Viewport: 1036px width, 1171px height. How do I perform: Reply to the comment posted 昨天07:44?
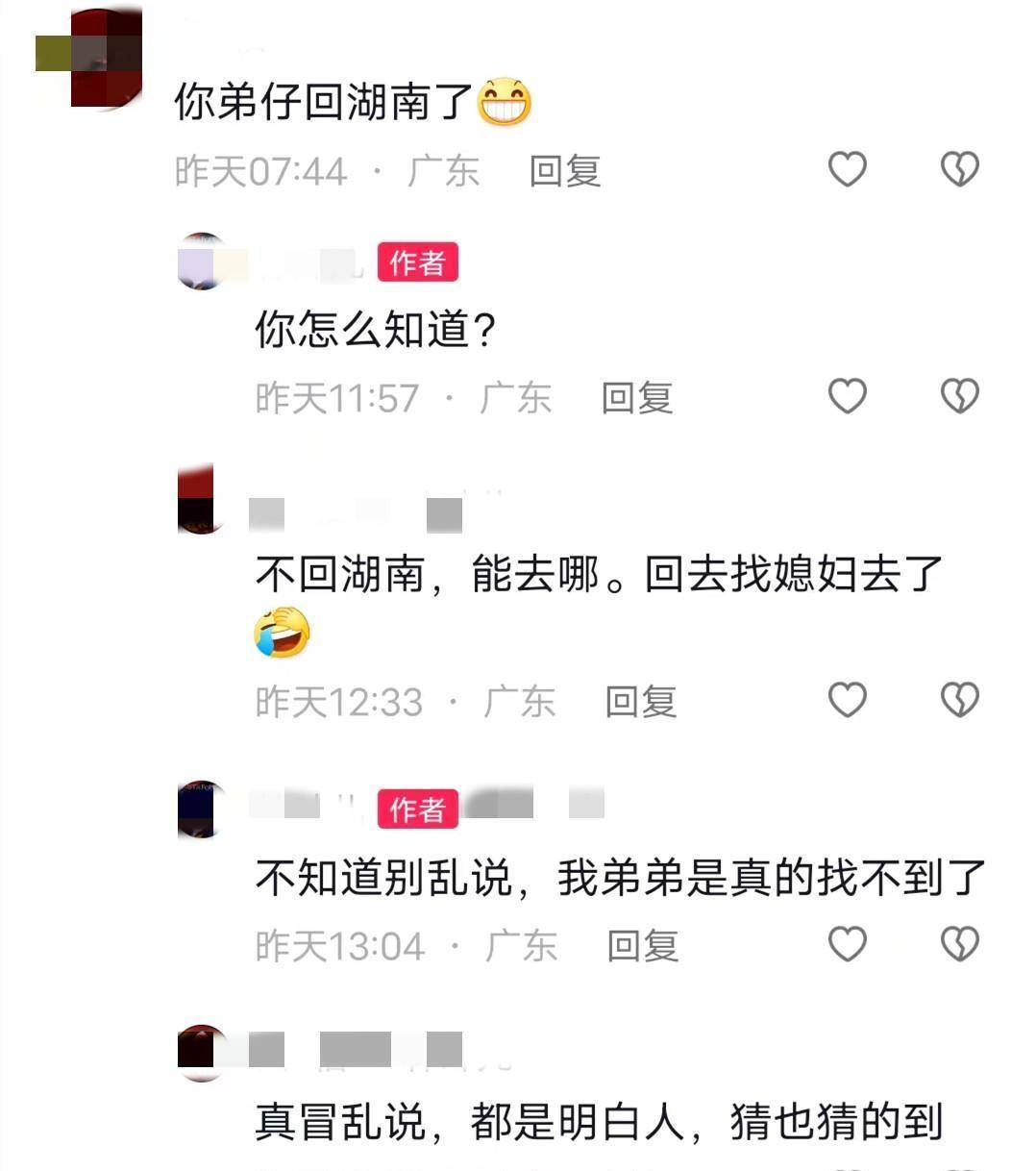point(564,171)
